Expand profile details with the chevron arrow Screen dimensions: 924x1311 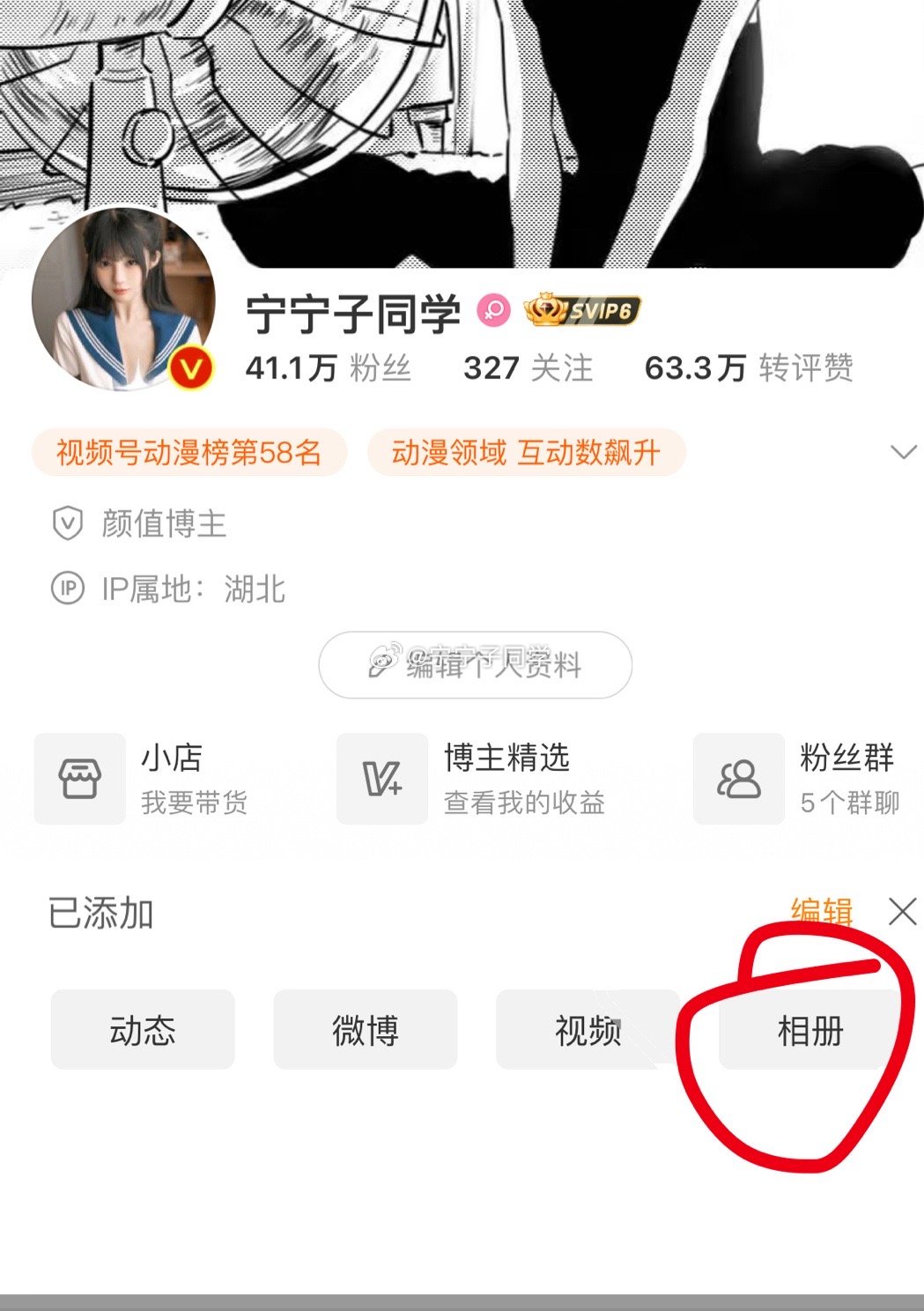pos(903,453)
